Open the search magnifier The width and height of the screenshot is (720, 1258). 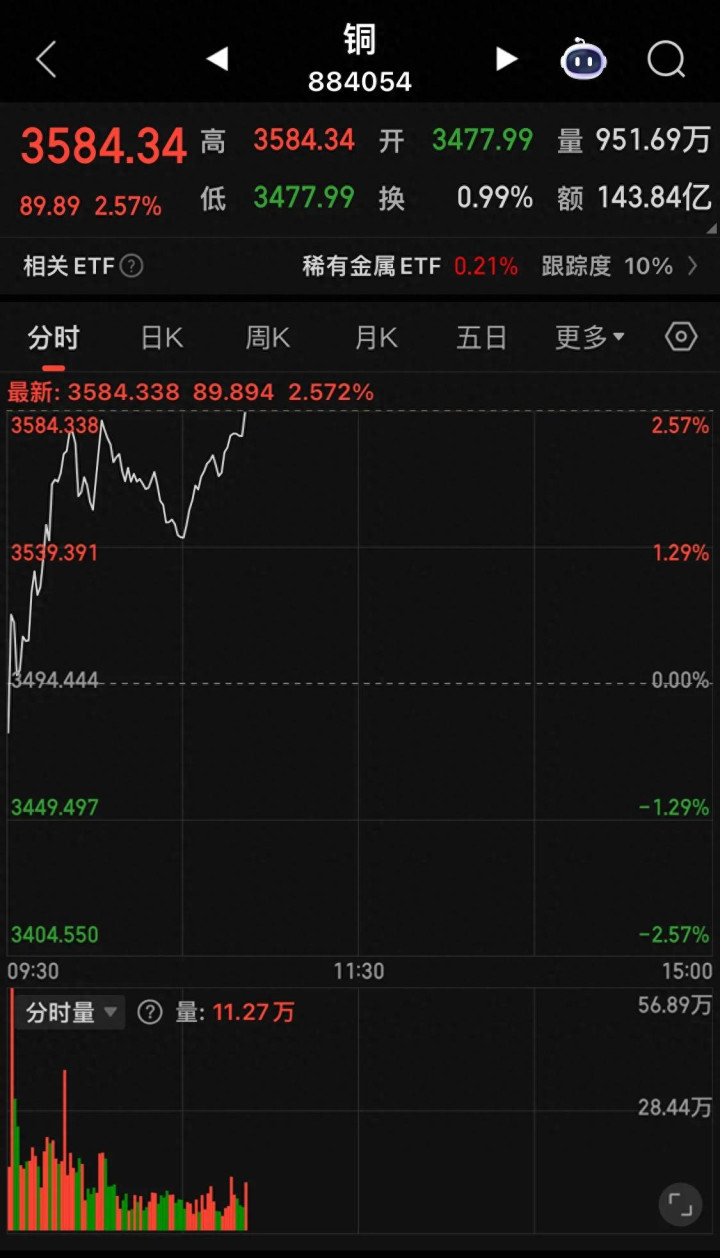point(666,60)
